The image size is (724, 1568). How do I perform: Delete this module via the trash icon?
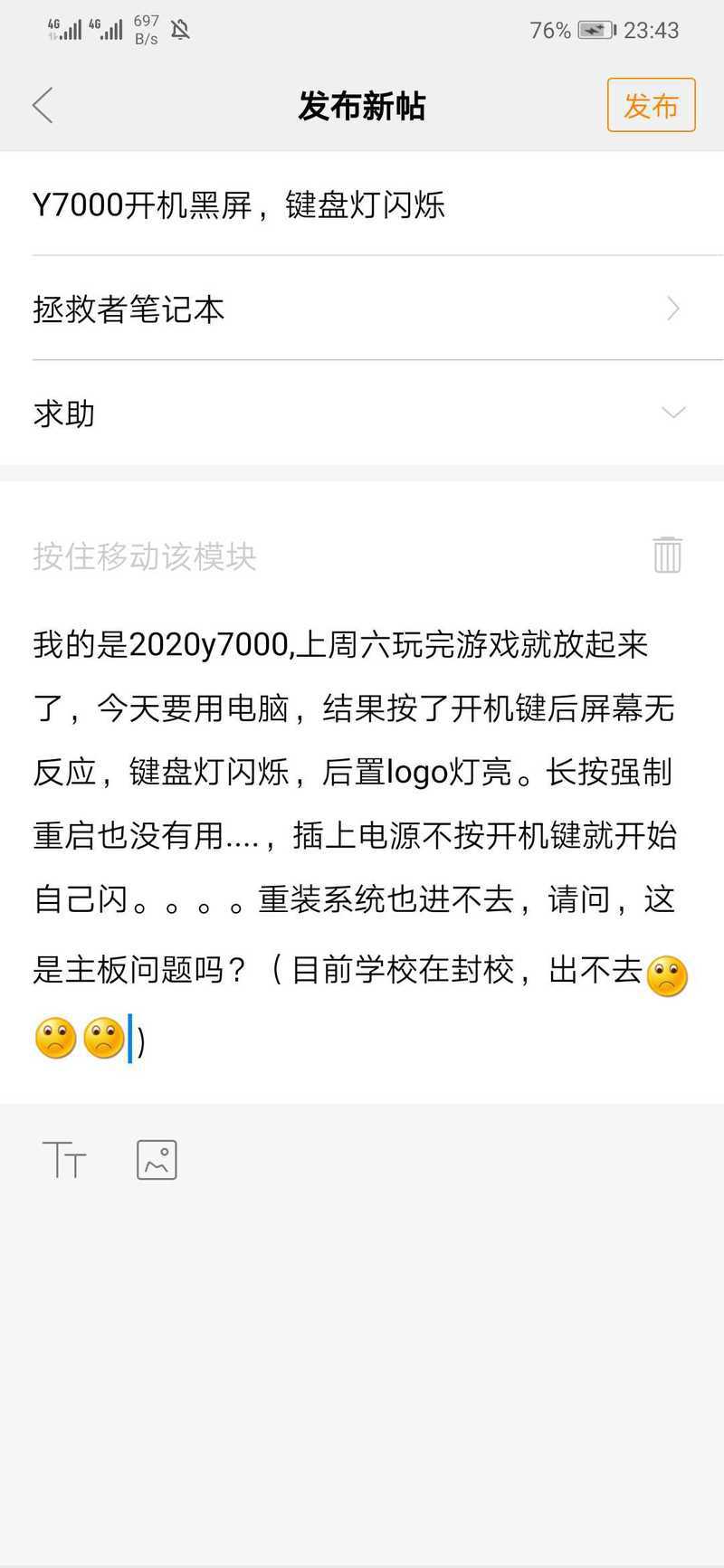[667, 555]
